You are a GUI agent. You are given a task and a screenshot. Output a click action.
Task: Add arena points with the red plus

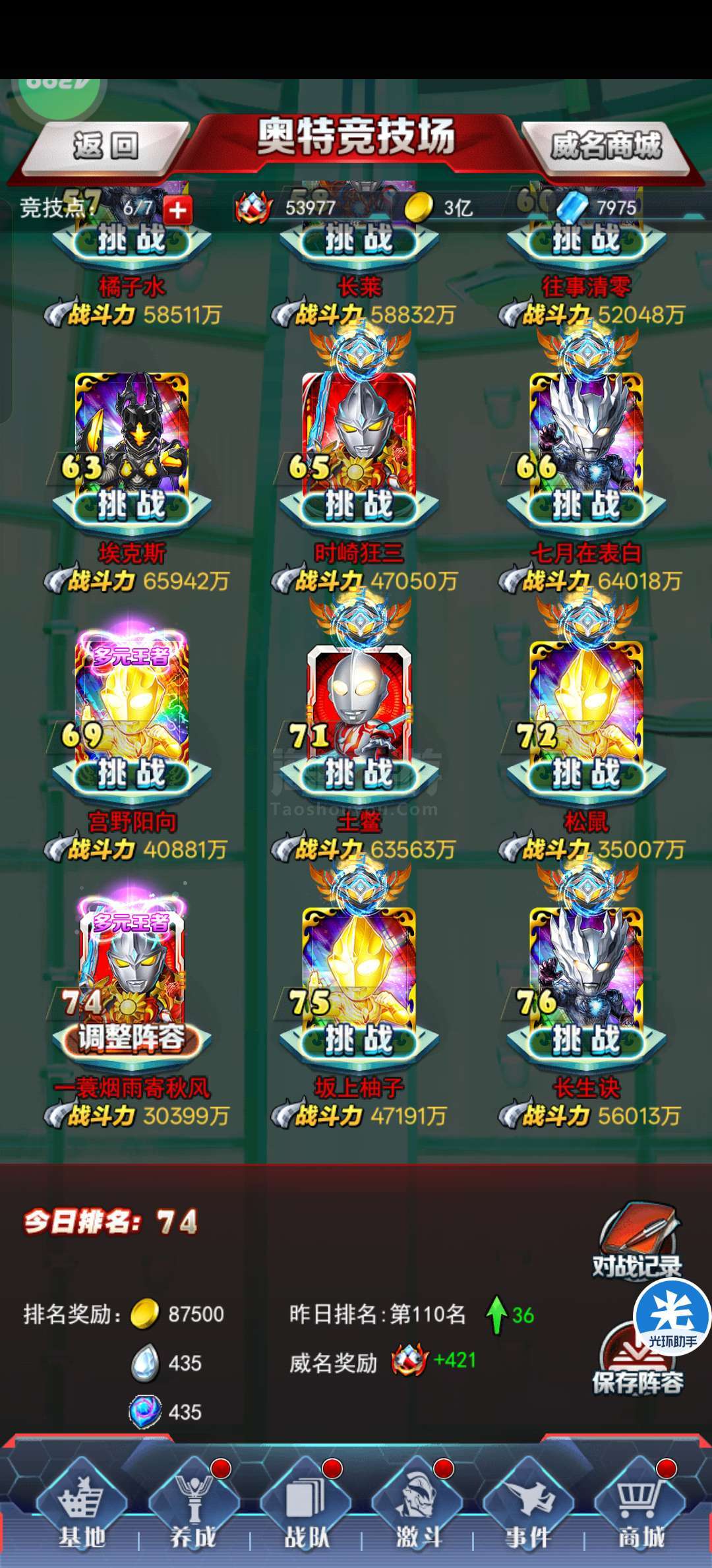[x=177, y=210]
